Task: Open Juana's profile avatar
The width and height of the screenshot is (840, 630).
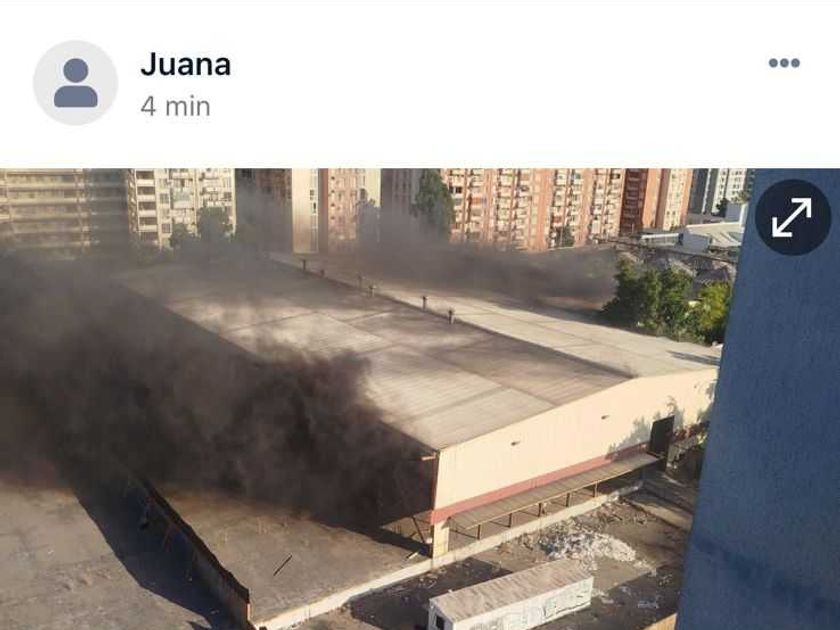Action: [76, 83]
